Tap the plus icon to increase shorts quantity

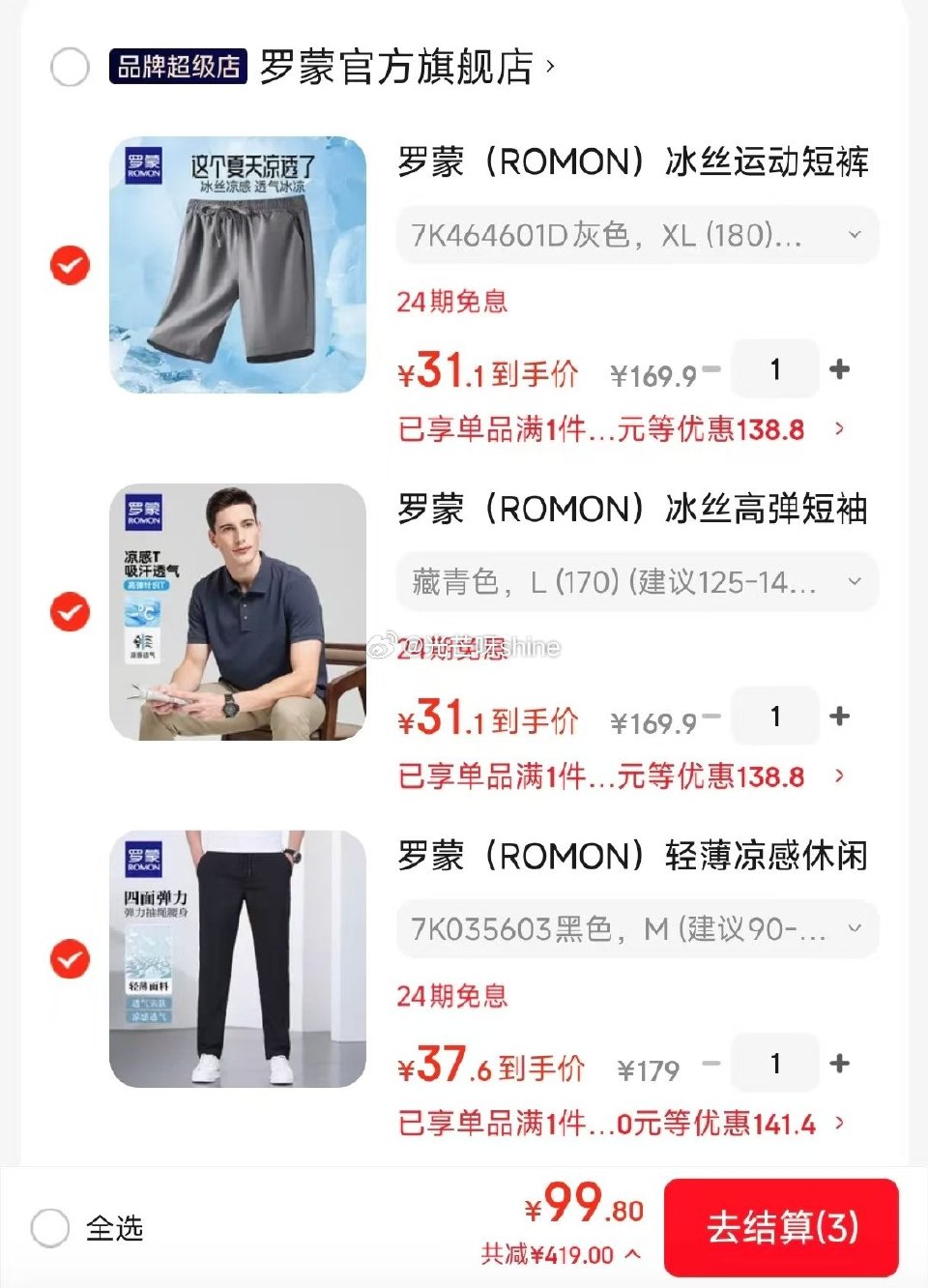pyautogui.click(x=840, y=368)
